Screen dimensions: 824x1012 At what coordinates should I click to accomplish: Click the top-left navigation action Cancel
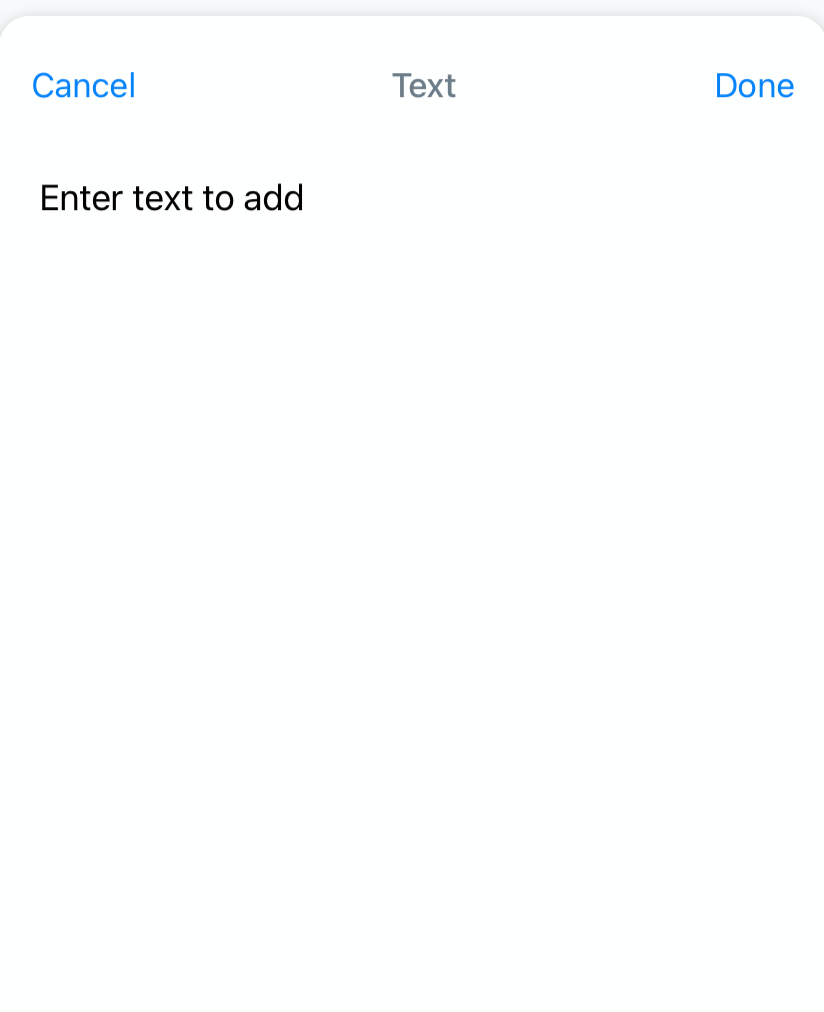(83, 86)
